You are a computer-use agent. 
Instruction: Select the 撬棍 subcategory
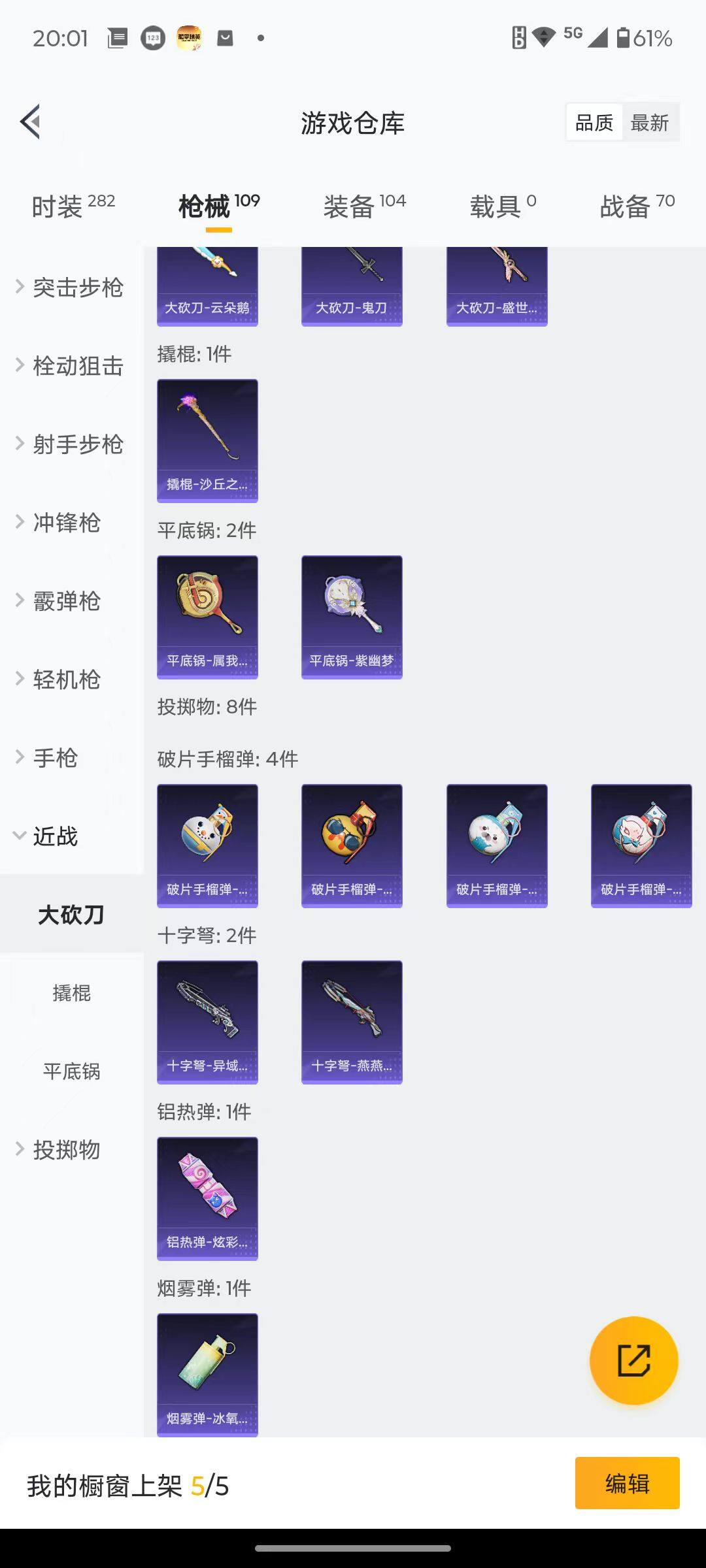pos(71,993)
